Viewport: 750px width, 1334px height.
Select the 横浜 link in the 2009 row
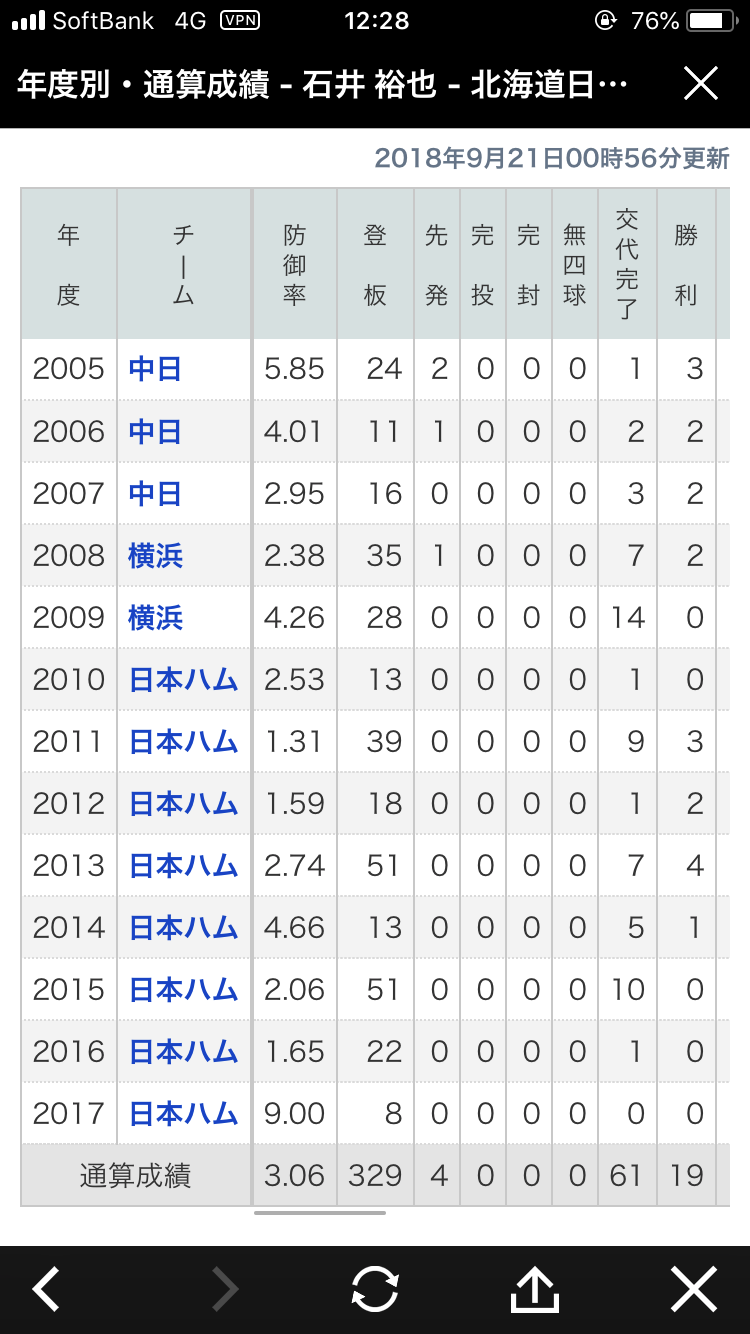[156, 617]
